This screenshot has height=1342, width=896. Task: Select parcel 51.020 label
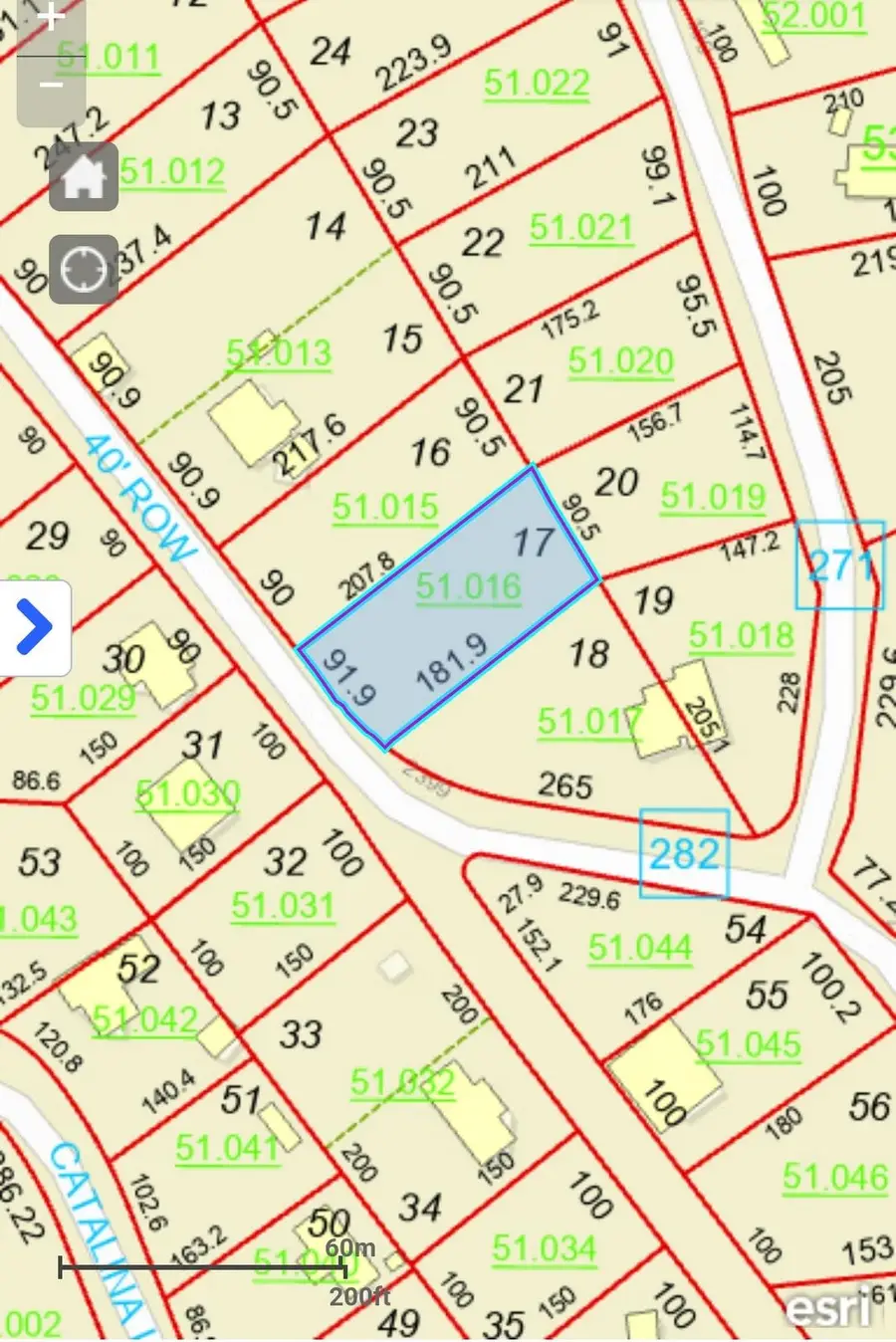621,360
